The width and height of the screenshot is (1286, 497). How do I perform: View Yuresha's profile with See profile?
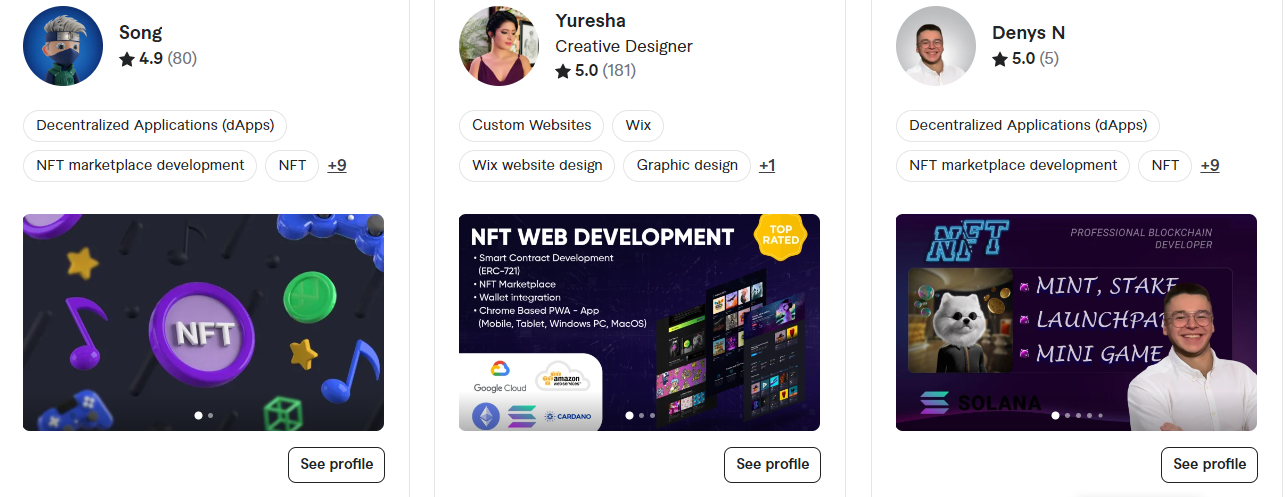click(772, 465)
